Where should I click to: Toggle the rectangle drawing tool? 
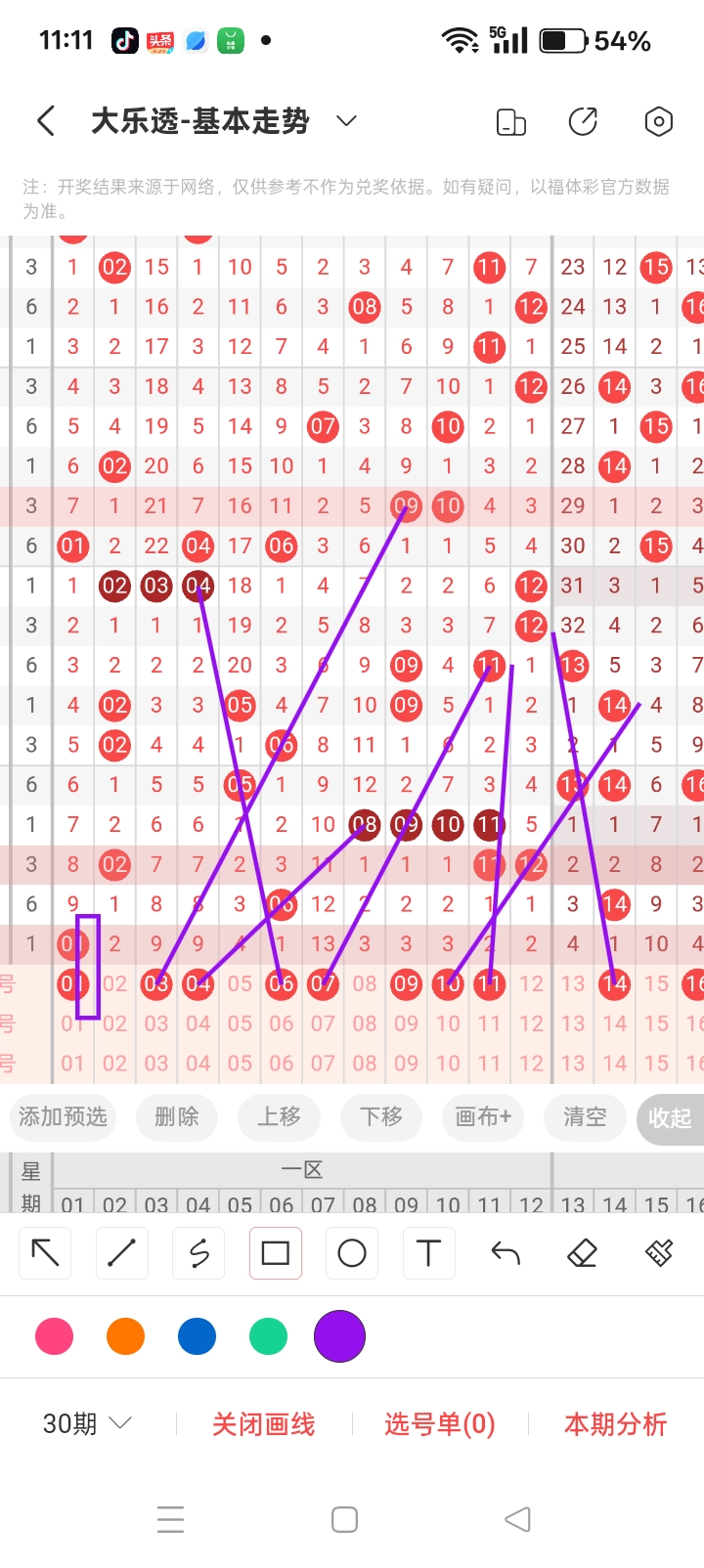click(275, 1252)
